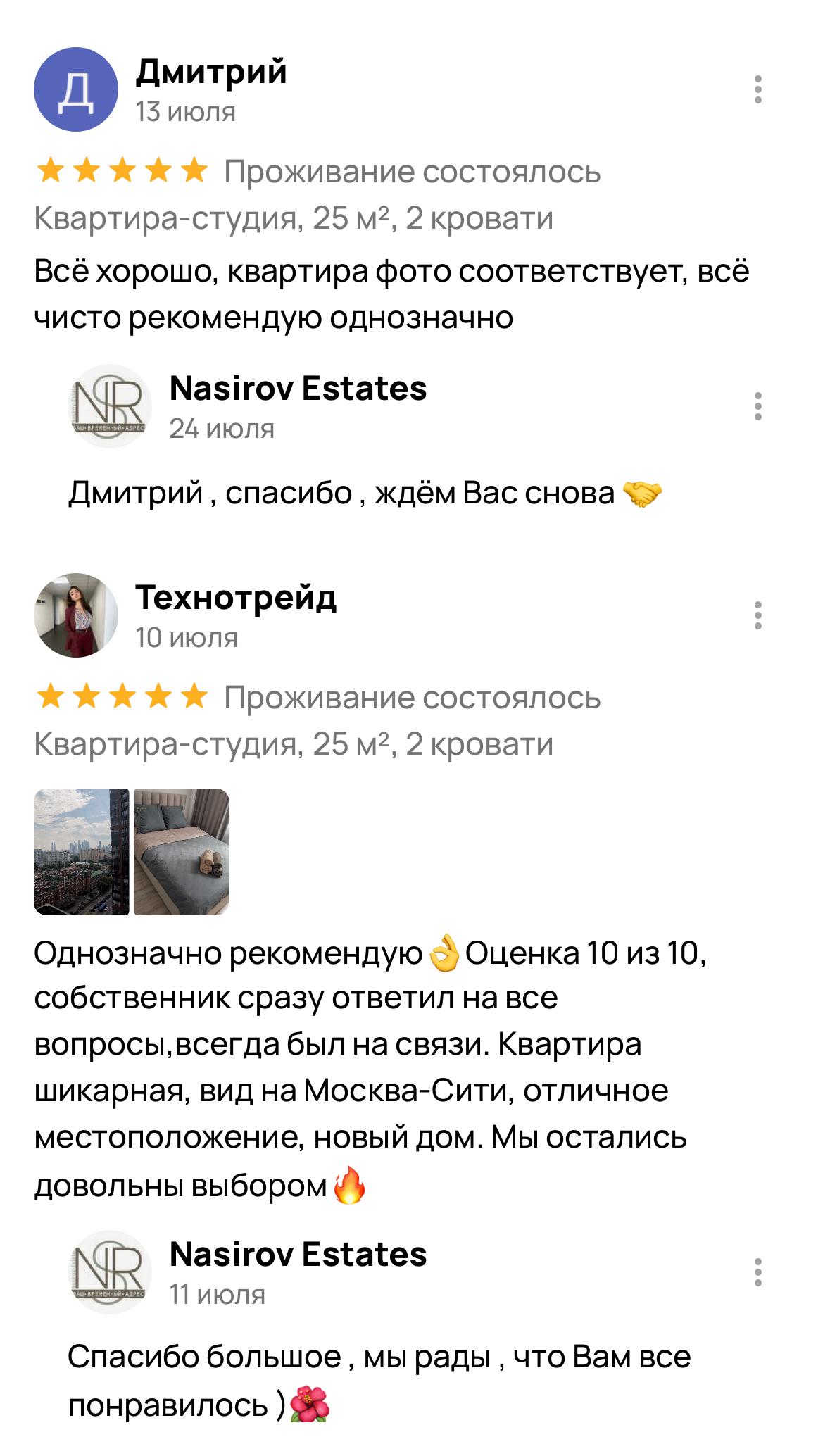Open Дмитрий's profile avatar
830x1456 pixels.
pos(76,89)
